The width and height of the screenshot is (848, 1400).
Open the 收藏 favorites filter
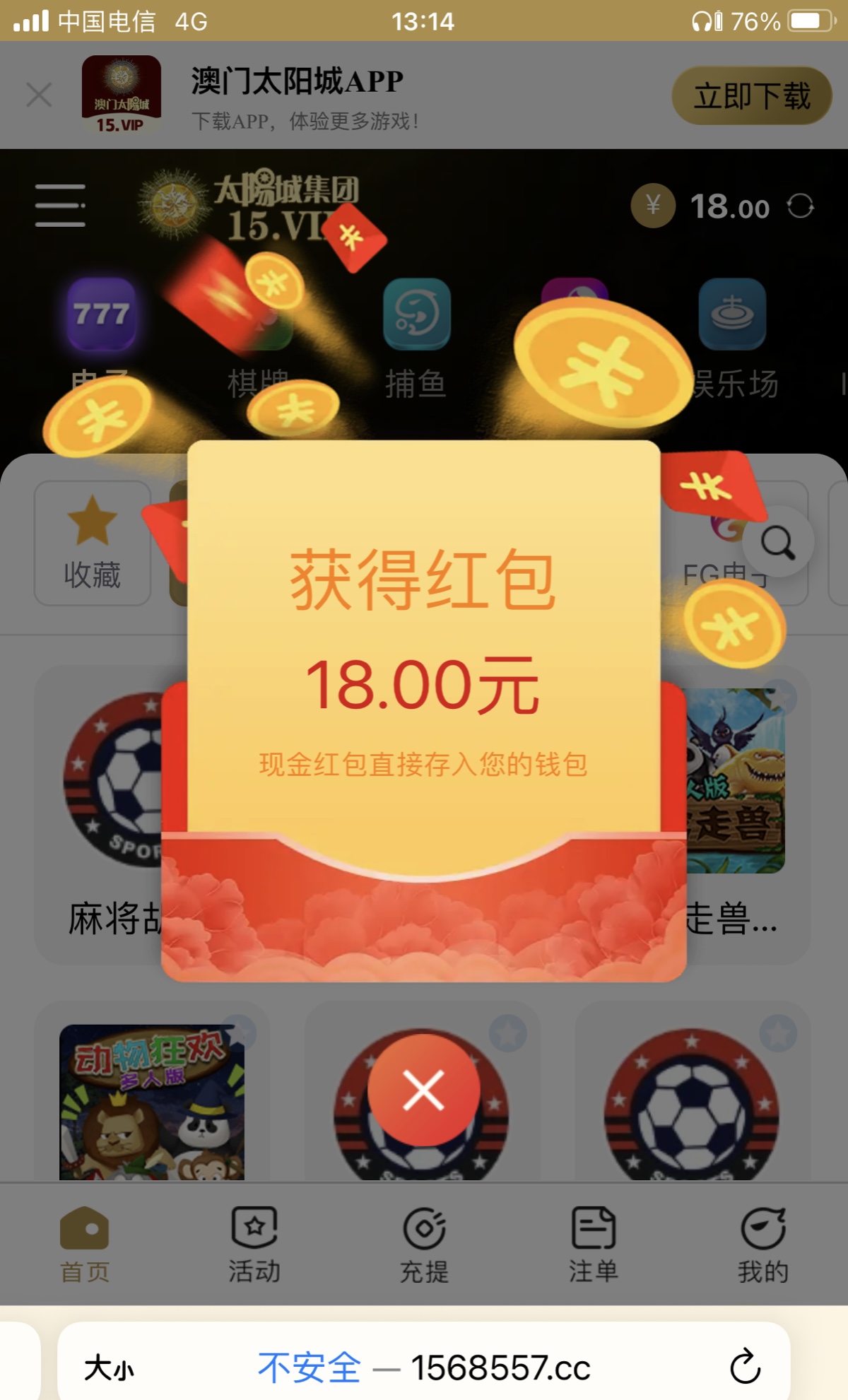pyautogui.click(x=93, y=543)
